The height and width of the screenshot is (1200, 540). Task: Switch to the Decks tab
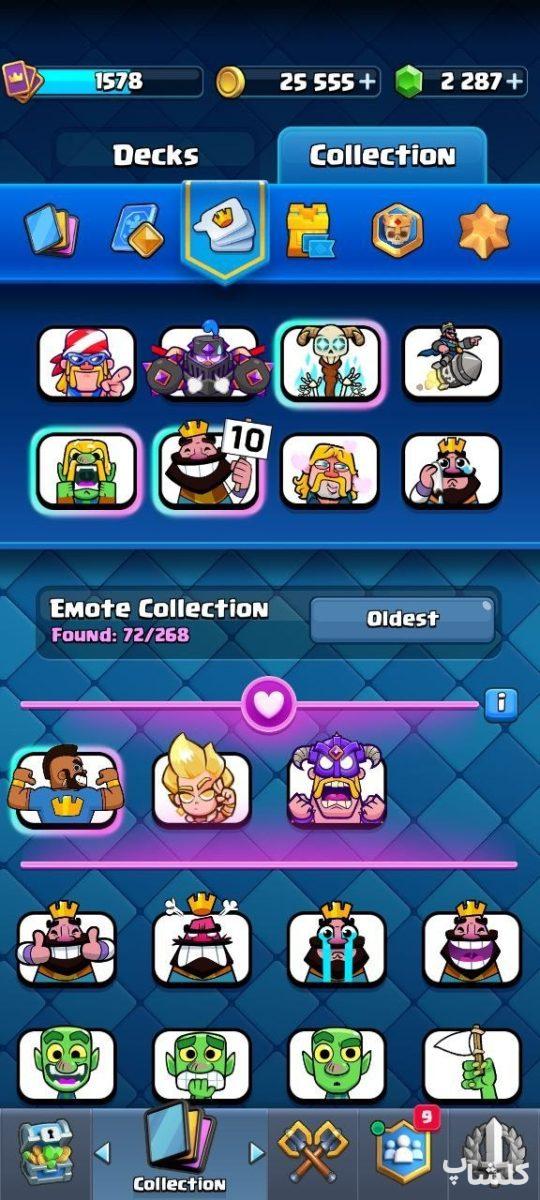155,155
